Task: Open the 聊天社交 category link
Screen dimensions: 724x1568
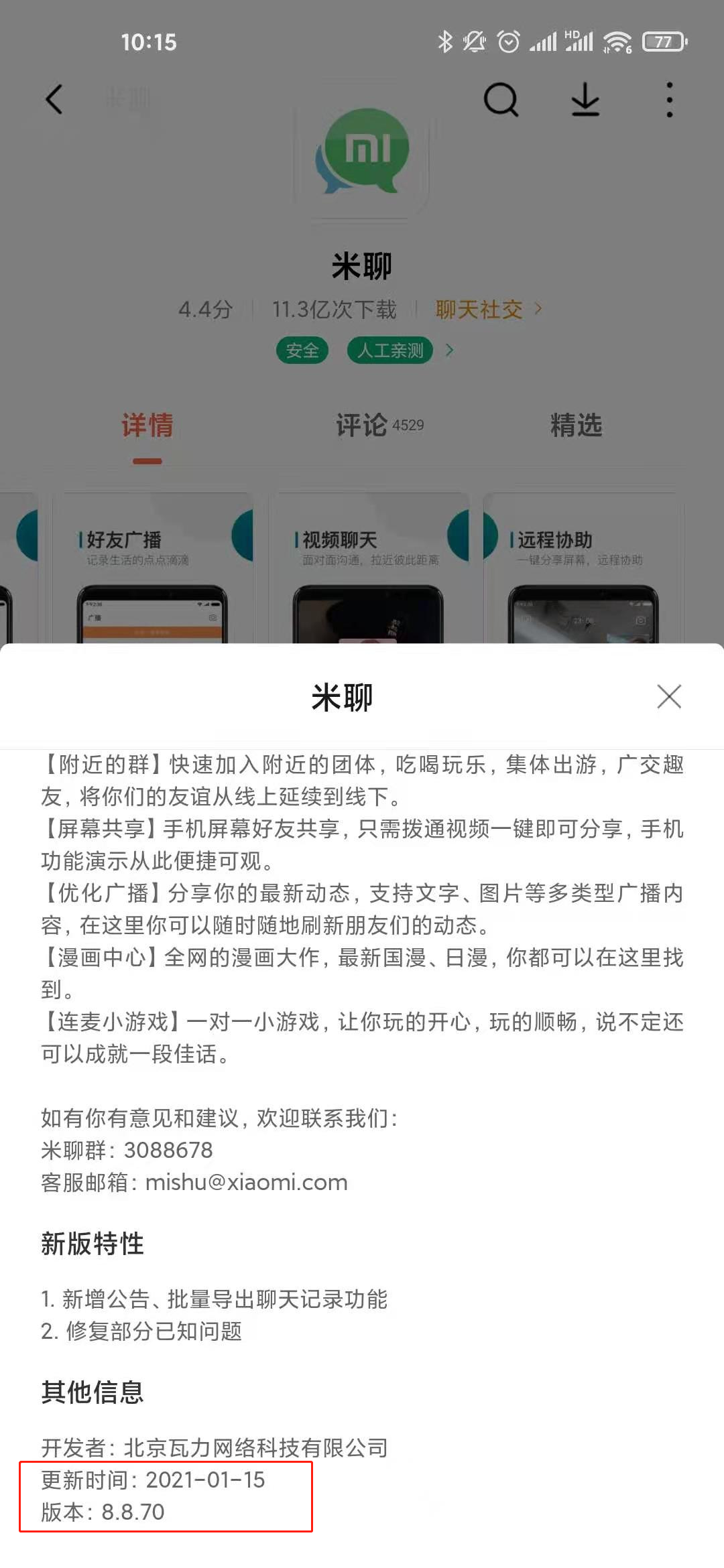Action: coord(488,310)
